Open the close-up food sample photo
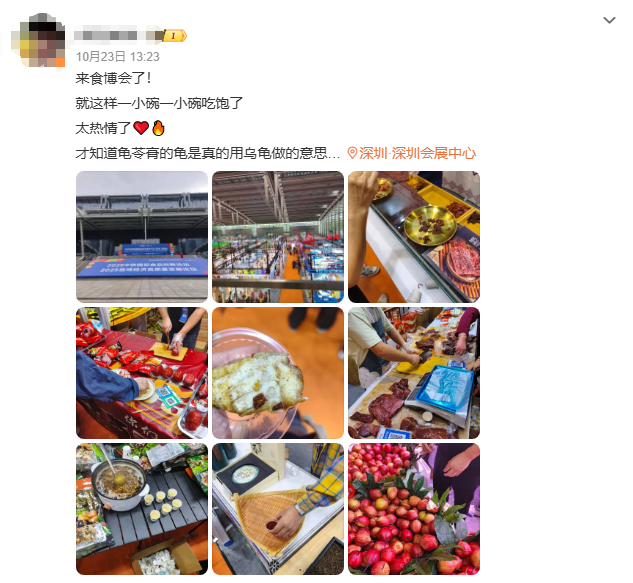Image resolution: width=633 pixels, height=583 pixels. pos(278,373)
